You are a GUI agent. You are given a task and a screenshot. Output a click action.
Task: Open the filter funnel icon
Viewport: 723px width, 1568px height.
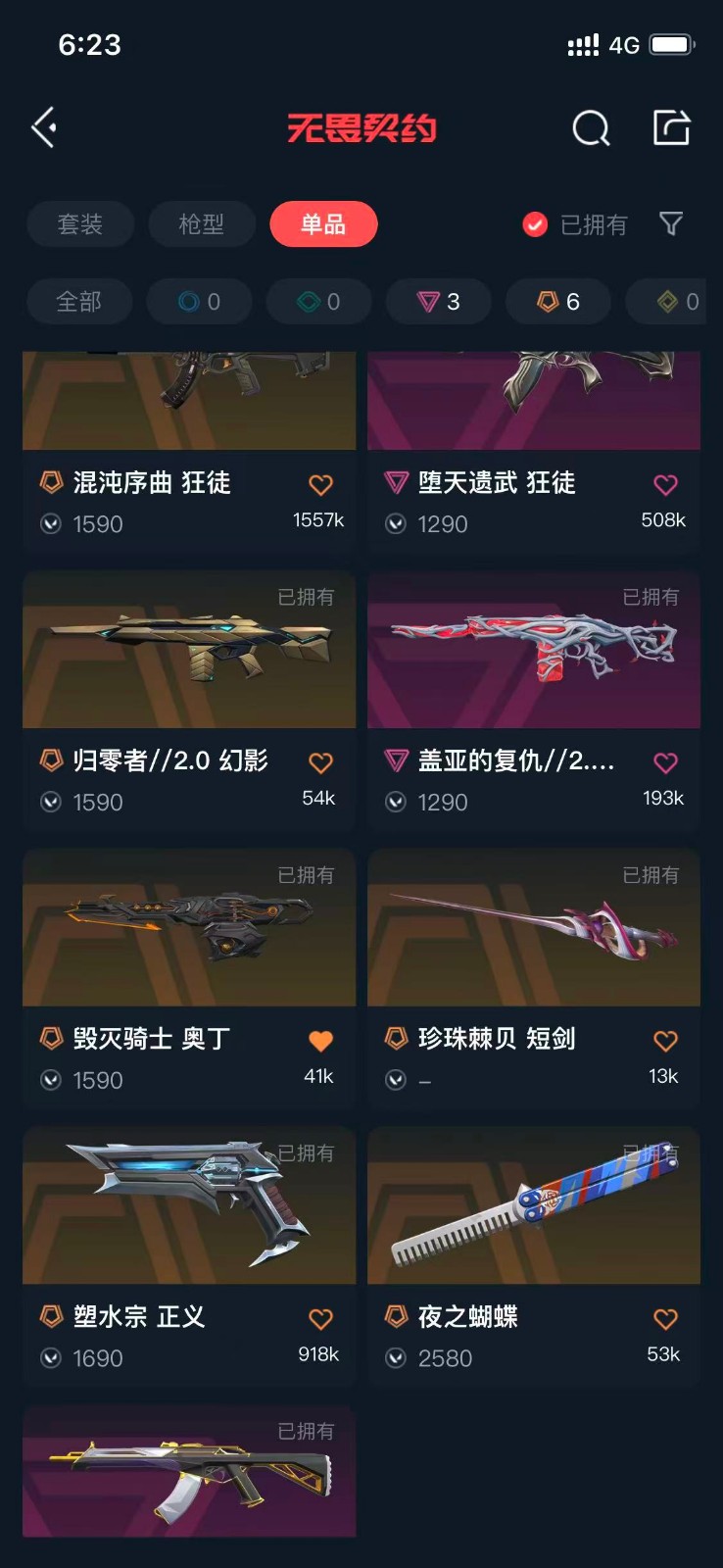pos(671,224)
